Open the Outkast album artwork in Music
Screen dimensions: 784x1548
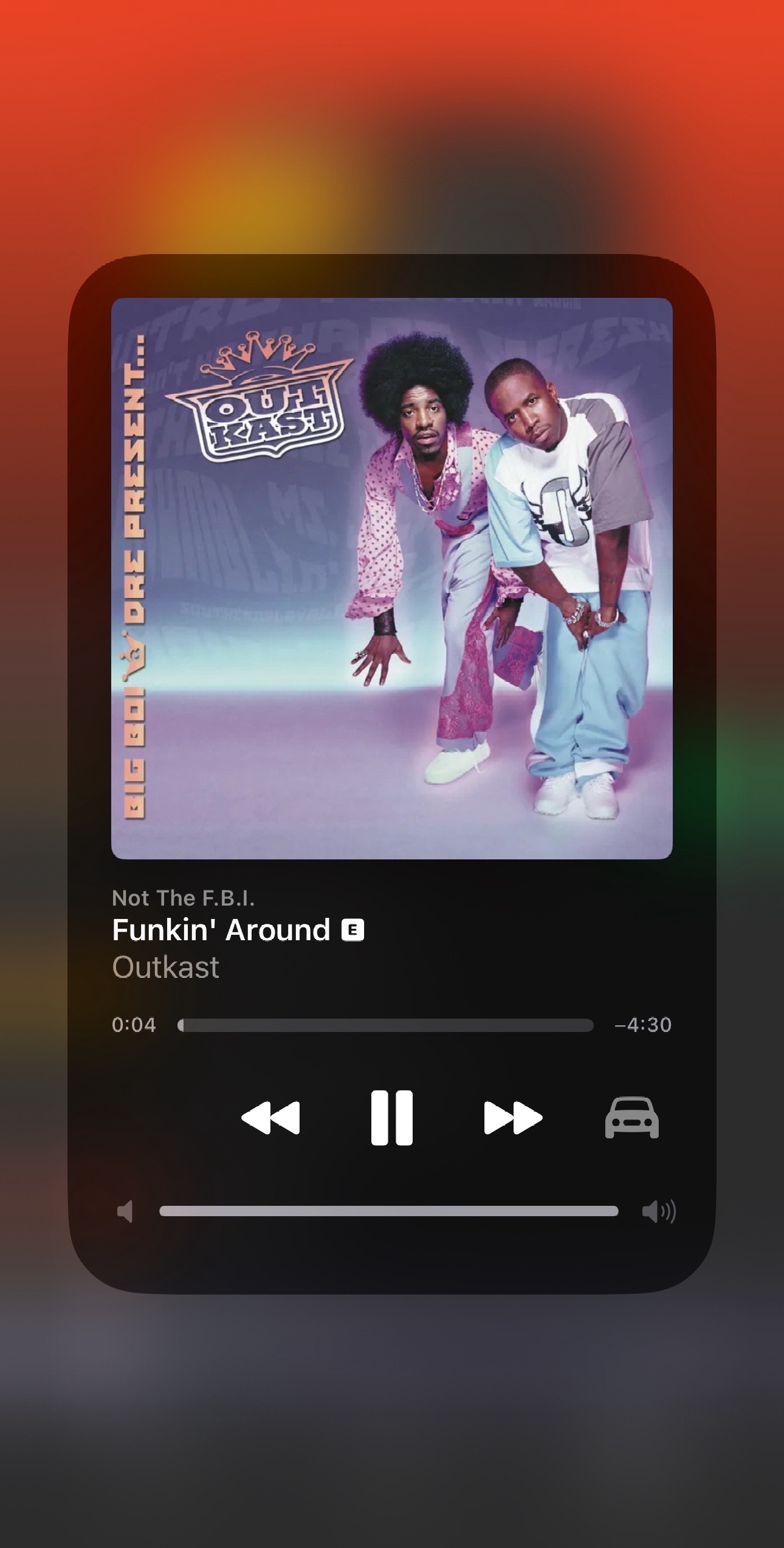coord(392,578)
